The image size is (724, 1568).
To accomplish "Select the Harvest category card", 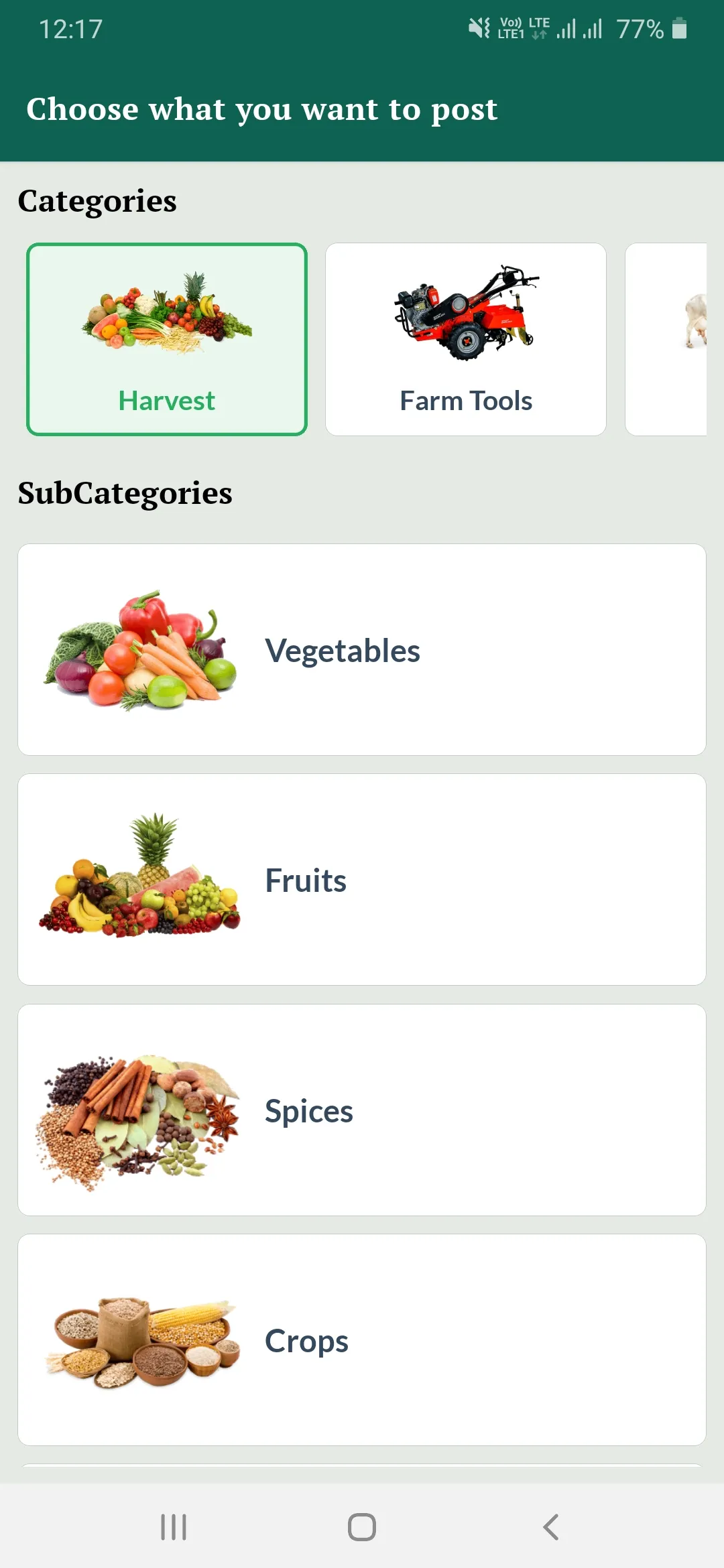I will tap(167, 340).
